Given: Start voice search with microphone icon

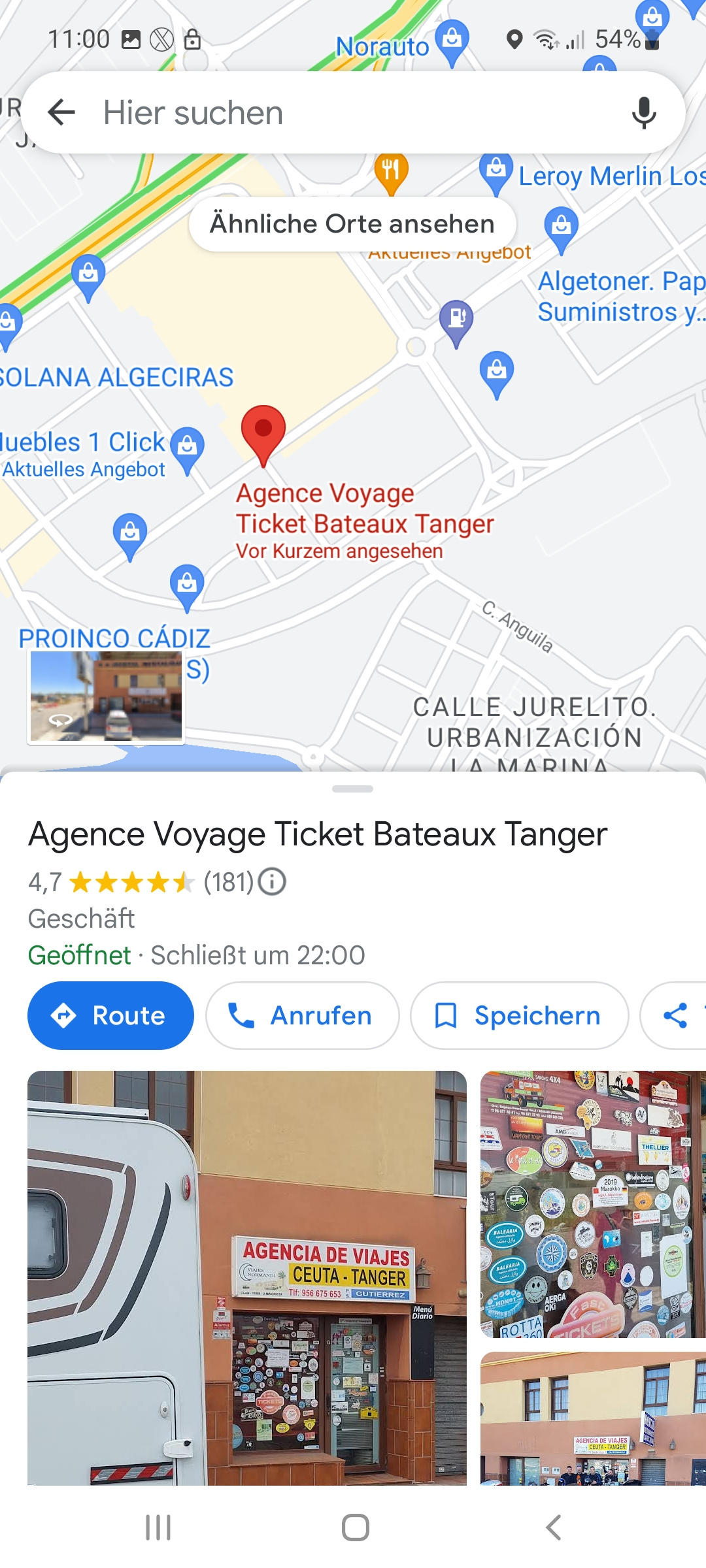Looking at the screenshot, I should tap(644, 112).
